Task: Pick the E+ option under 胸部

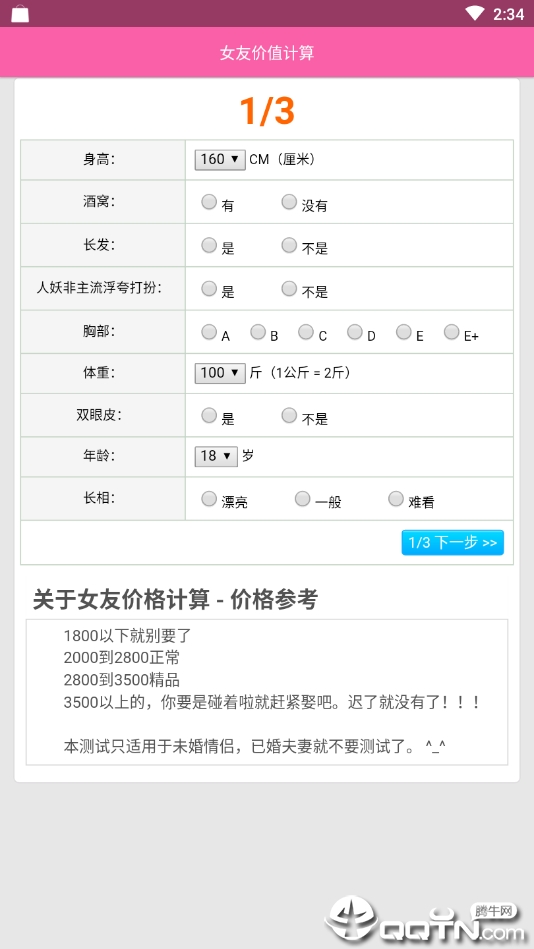Action: [452, 332]
